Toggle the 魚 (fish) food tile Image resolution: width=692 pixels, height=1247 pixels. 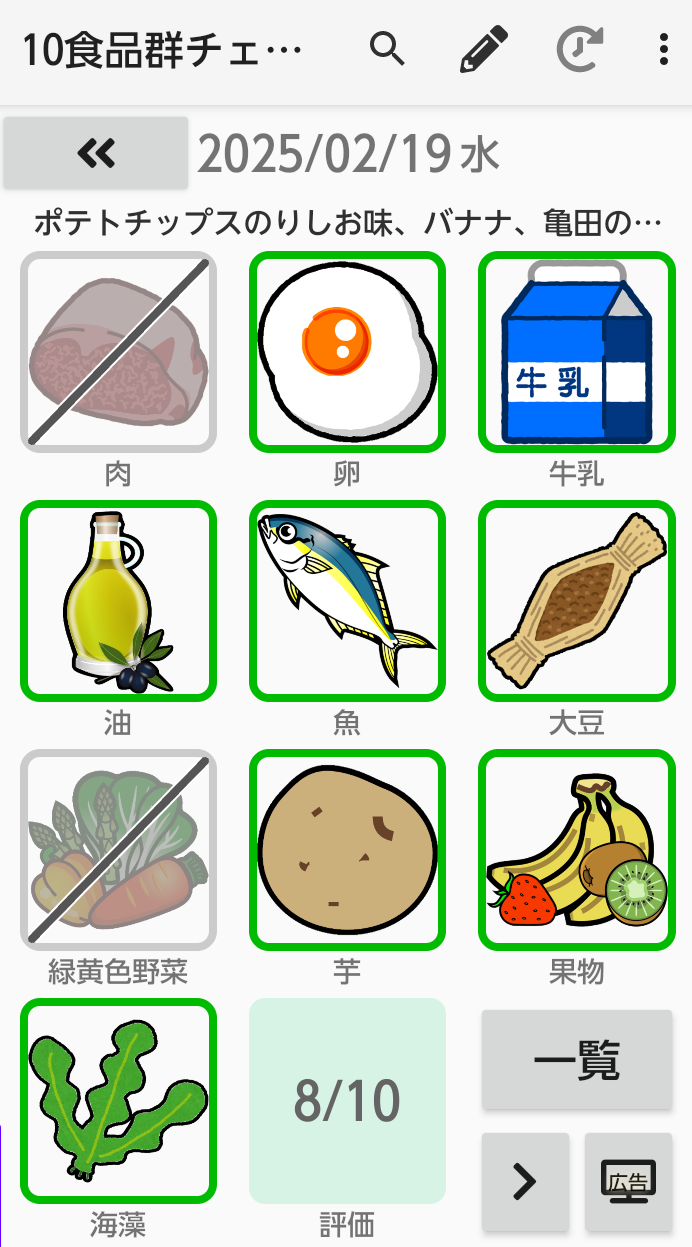(x=346, y=600)
